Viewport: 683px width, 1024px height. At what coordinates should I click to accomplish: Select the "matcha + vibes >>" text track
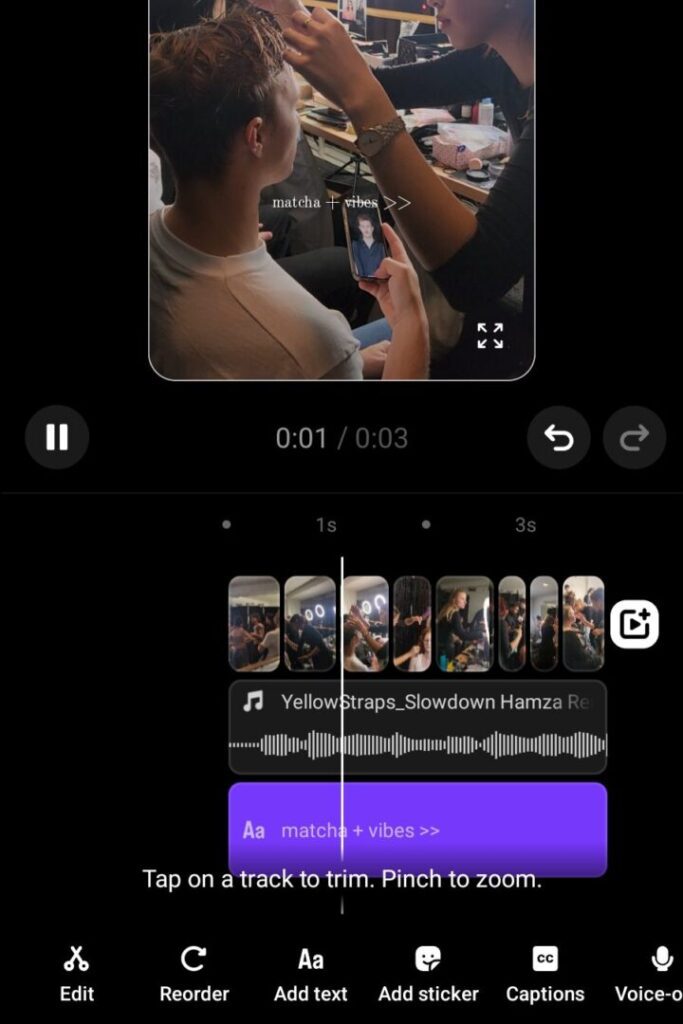(x=418, y=829)
